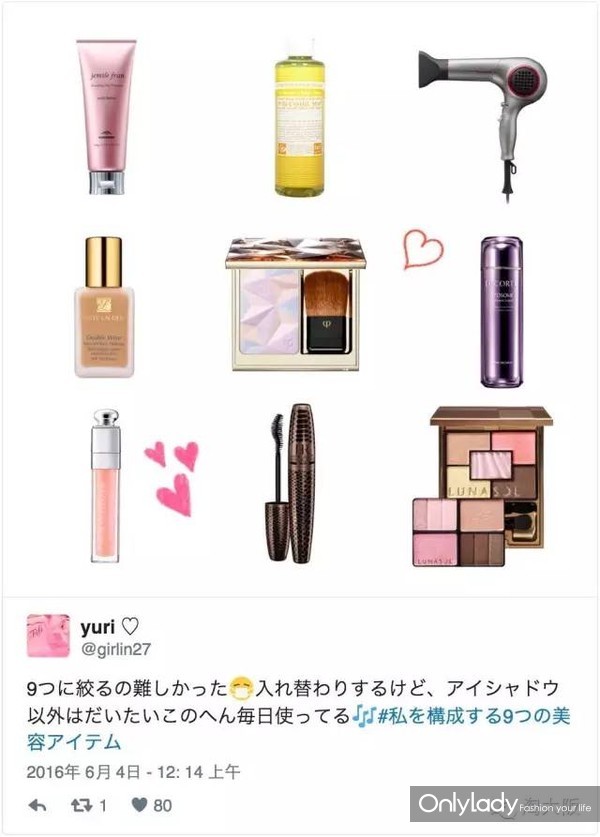This screenshot has width=600, height=837.
Task: Tap yuri's pink avatar picture
Action: coord(48,637)
